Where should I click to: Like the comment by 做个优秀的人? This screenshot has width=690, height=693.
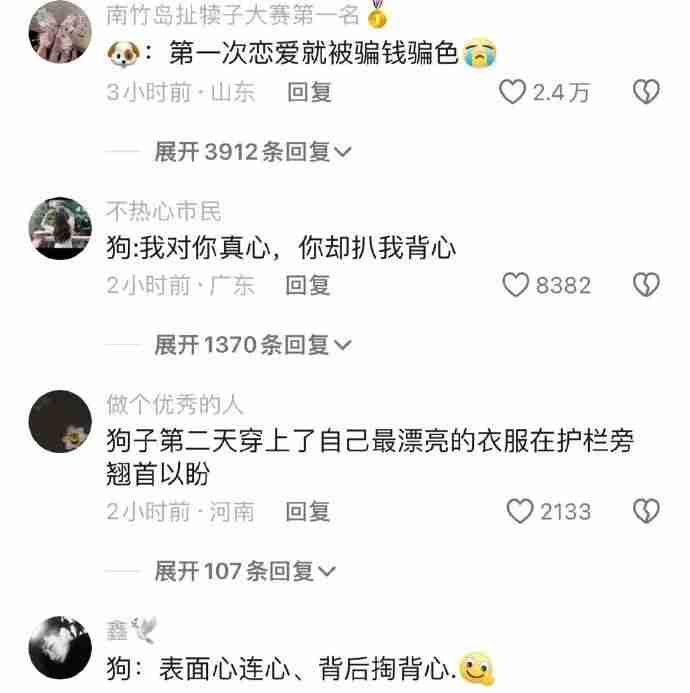520,512
